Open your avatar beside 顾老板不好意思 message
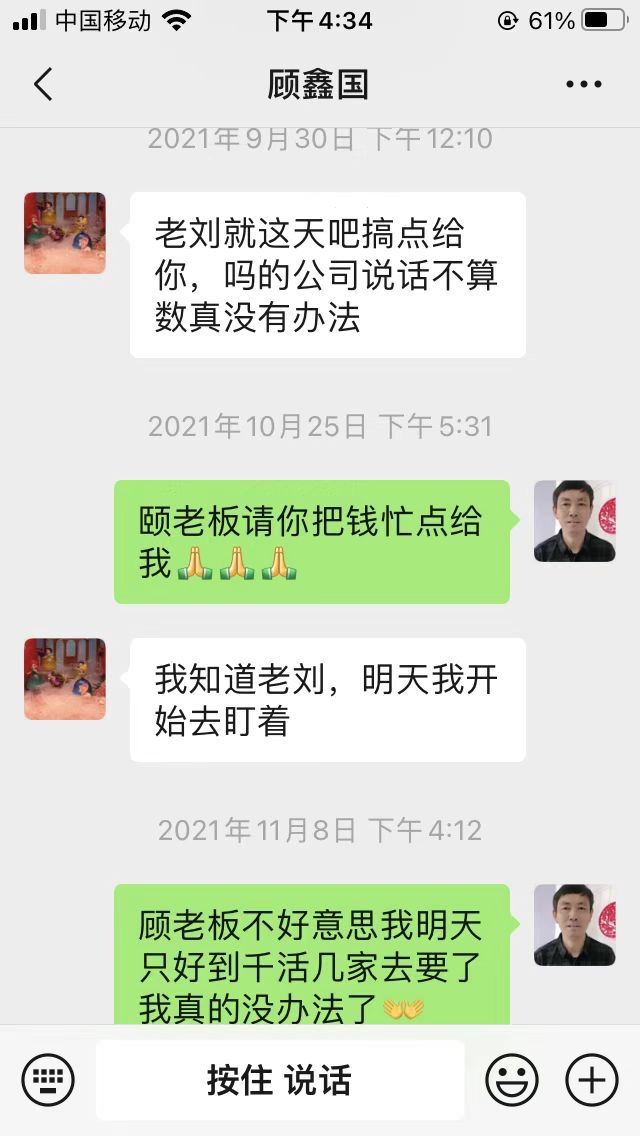 click(574, 925)
